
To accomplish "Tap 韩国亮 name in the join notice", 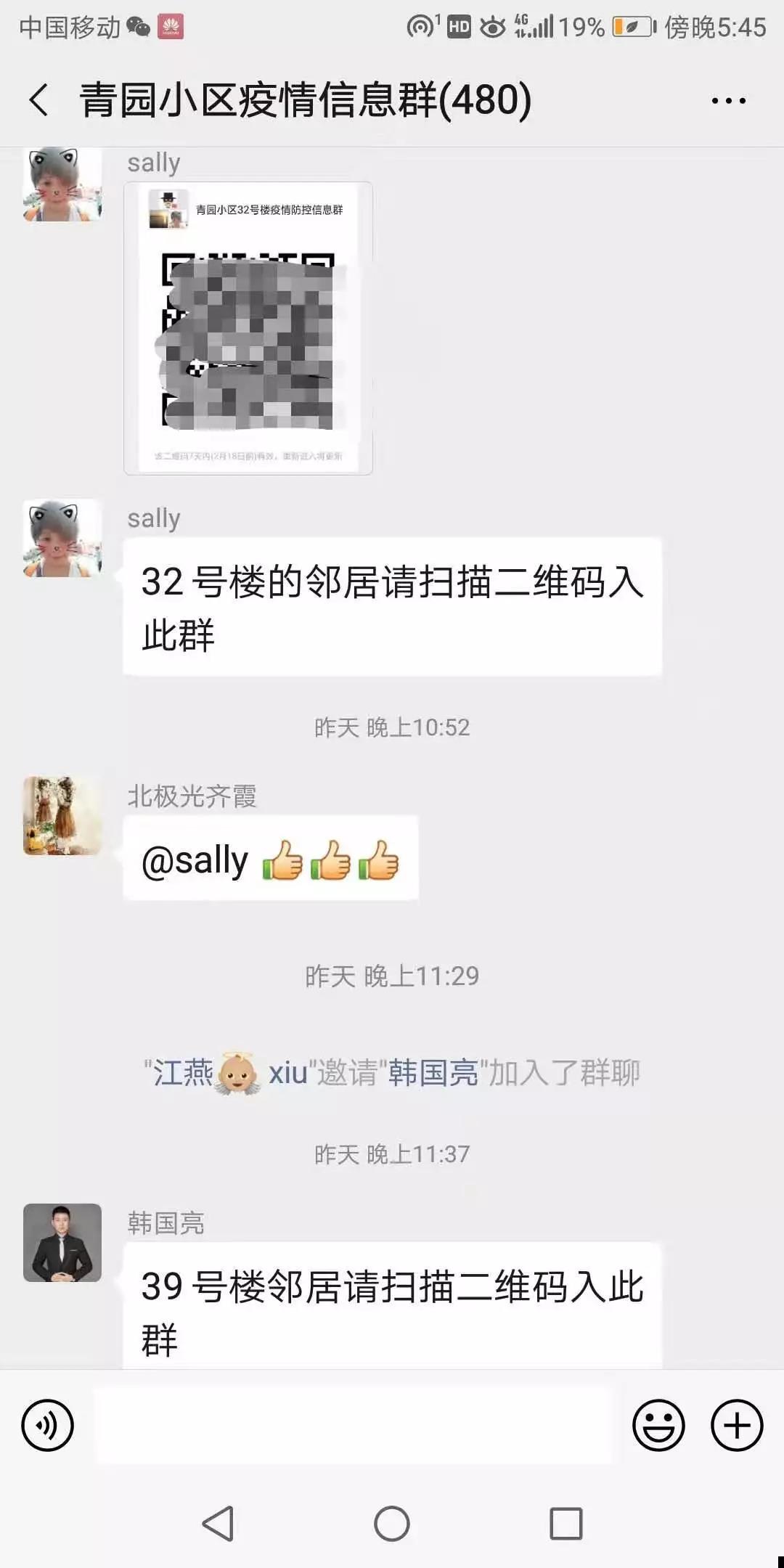I will pyautogui.click(x=433, y=1073).
